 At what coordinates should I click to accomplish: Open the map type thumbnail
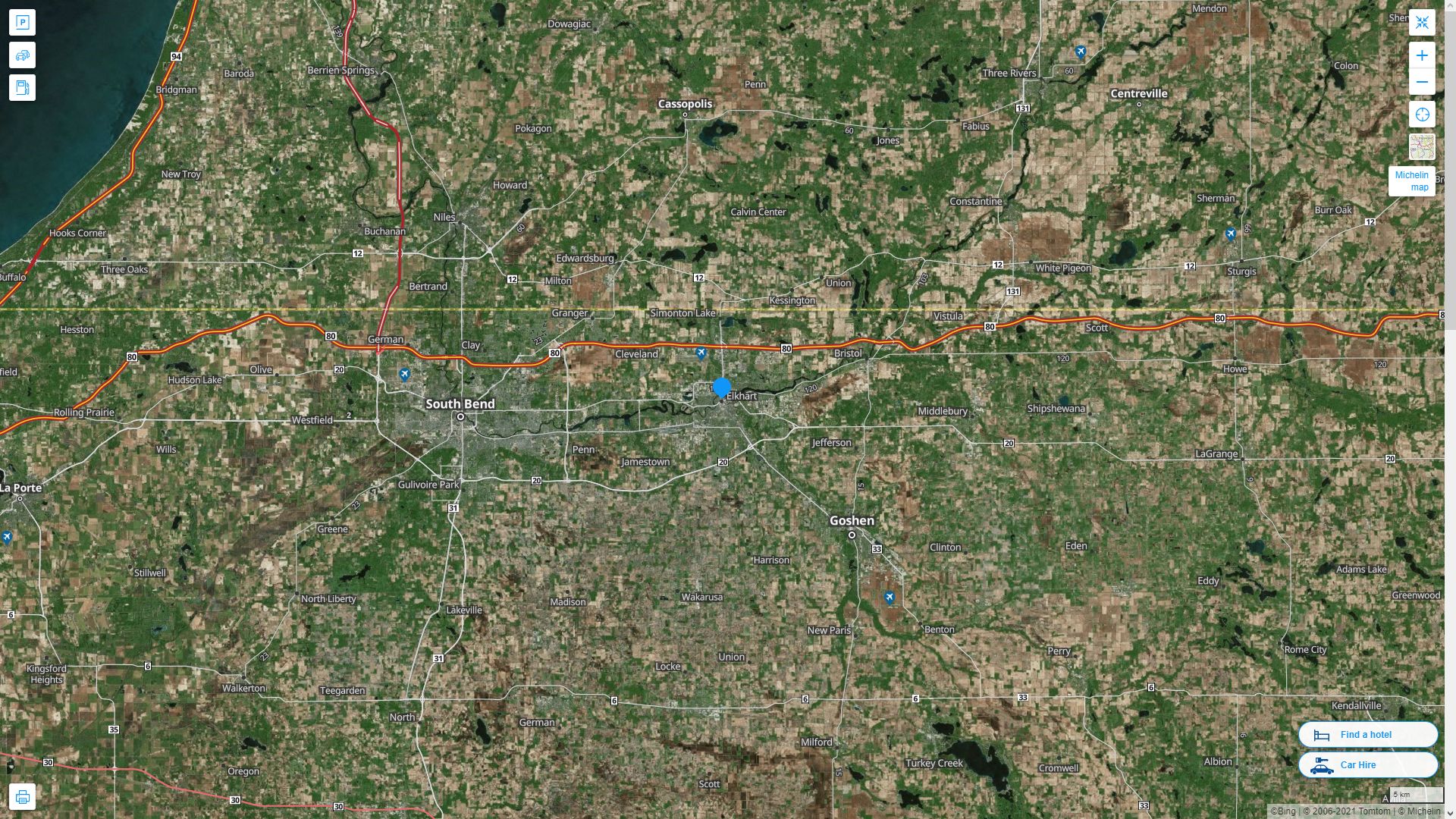[x=1422, y=146]
